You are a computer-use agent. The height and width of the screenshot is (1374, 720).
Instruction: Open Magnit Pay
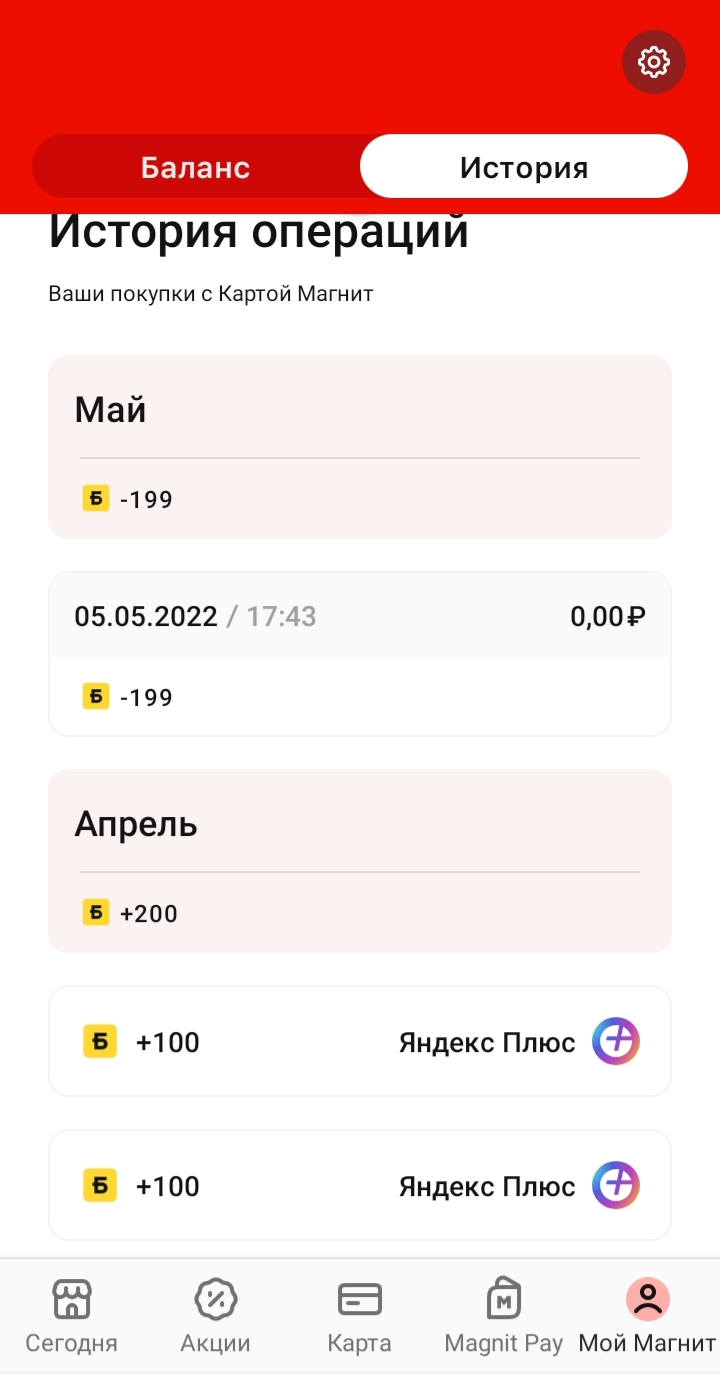click(x=504, y=1314)
